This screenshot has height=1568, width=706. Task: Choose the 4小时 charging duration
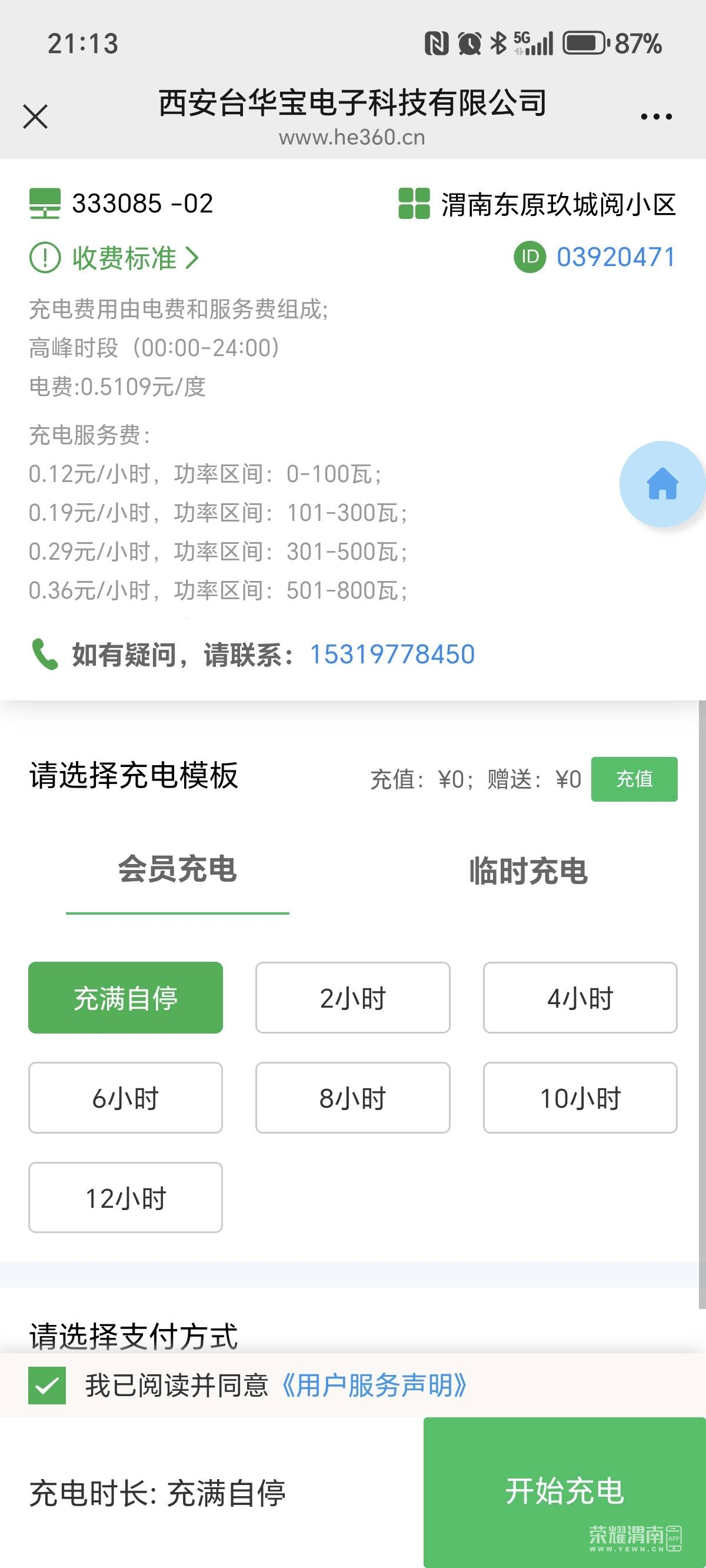(x=580, y=998)
